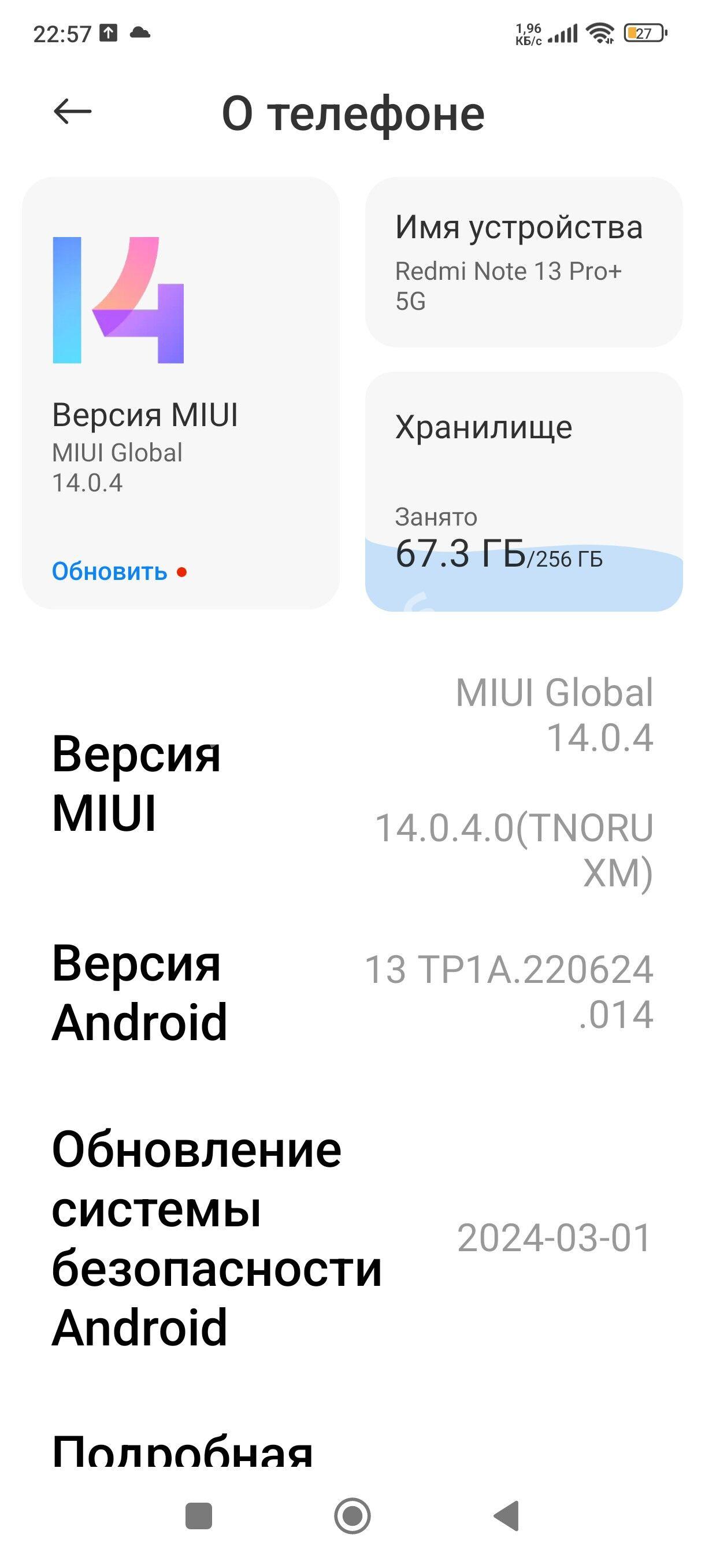This screenshot has height=1568, width=705.
Task: Tap the Версия MIUI row
Action: click(352, 783)
